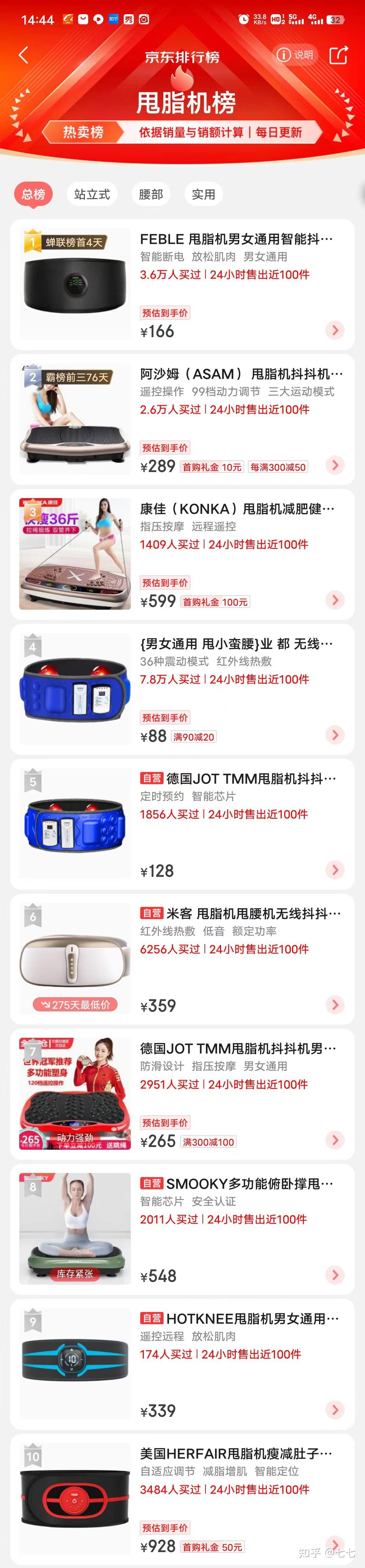Tap the arrow on the FEBLE card
The width and height of the screenshot is (365, 1568).
335,330
